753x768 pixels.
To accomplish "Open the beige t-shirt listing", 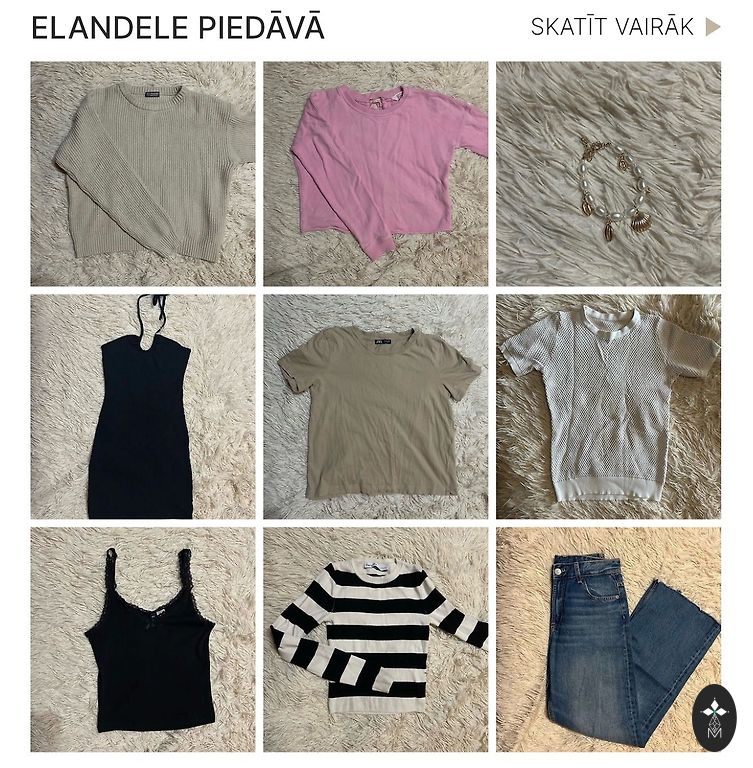I will pos(376,406).
